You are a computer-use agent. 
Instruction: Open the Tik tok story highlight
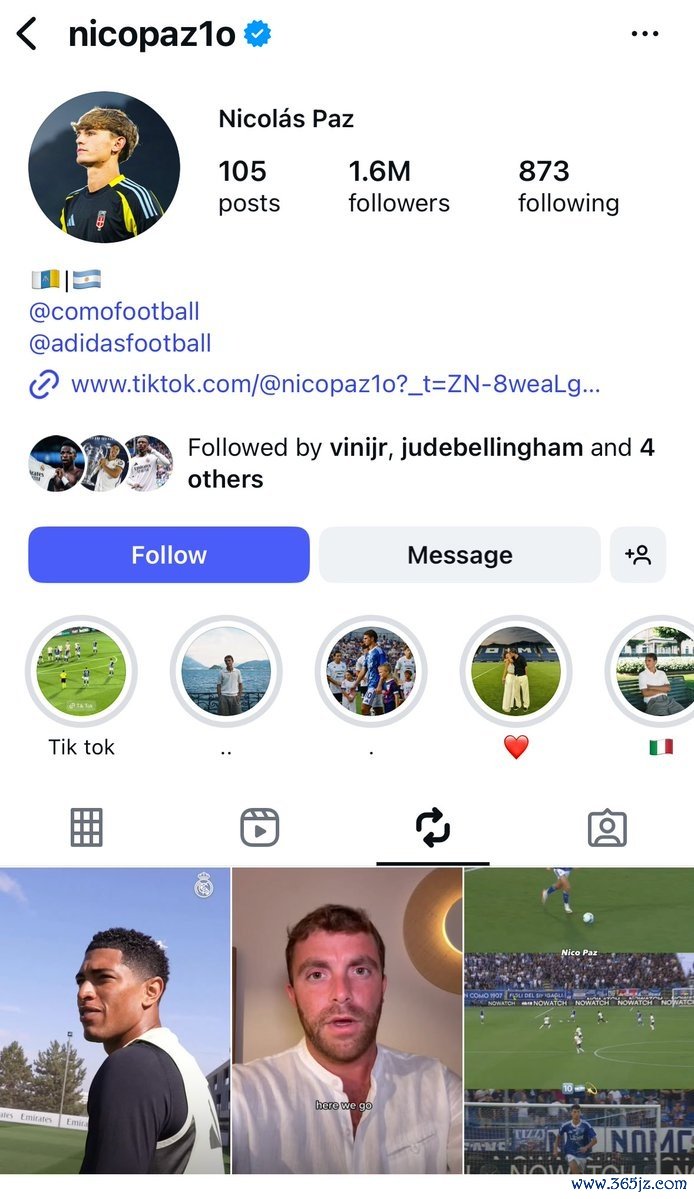point(81,671)
